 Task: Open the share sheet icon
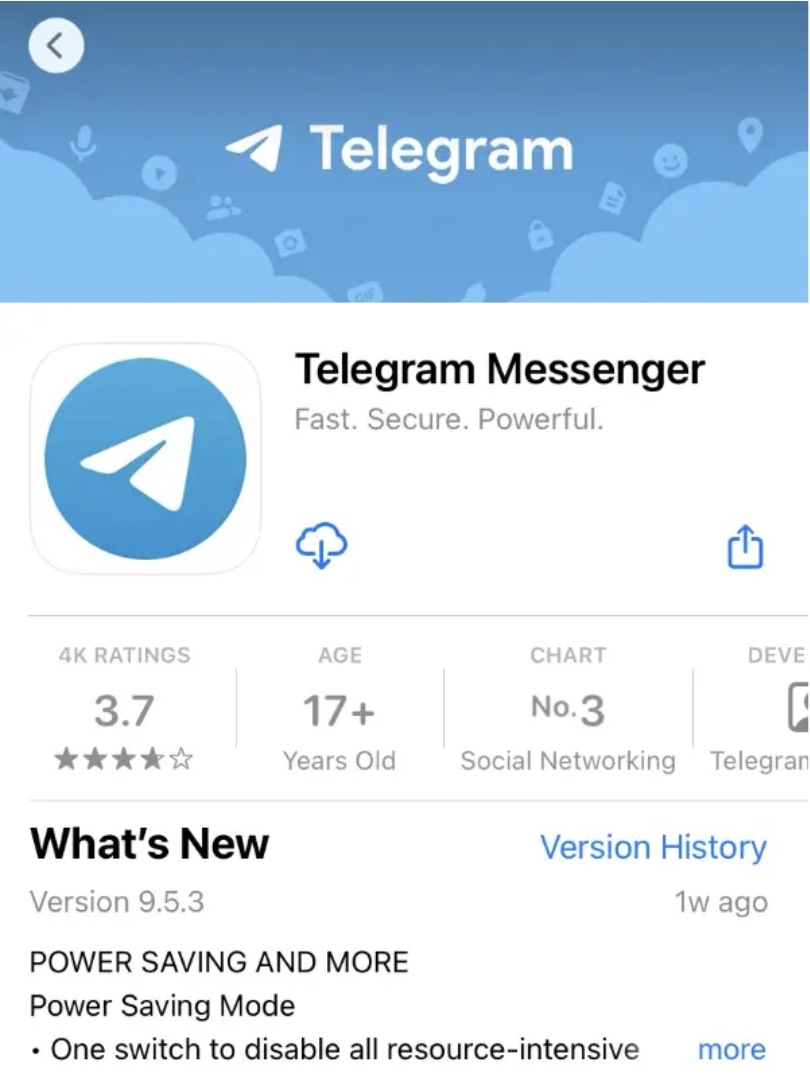click(744, 547)
